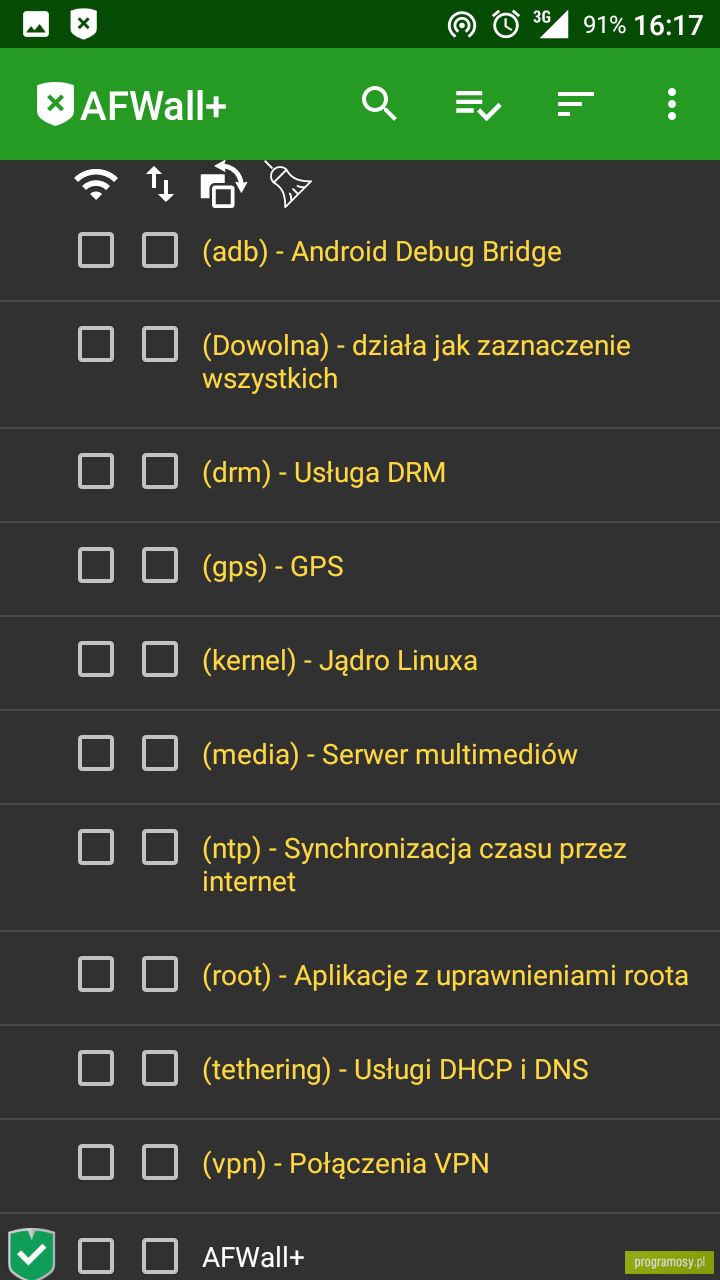
Task: Tap the Wi-Fi column header icon
Action: 96,184
